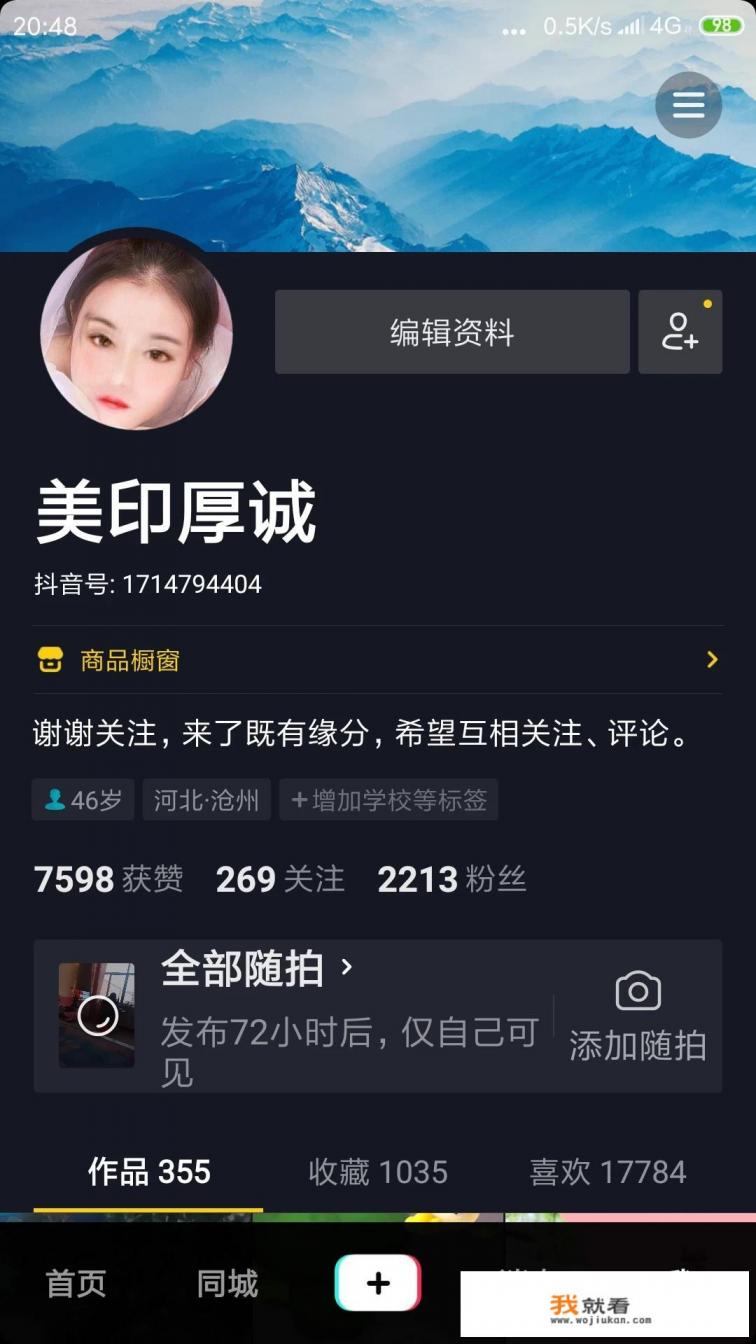
Task: Tap the plus button to create a video
Action: coord(377,1283)
